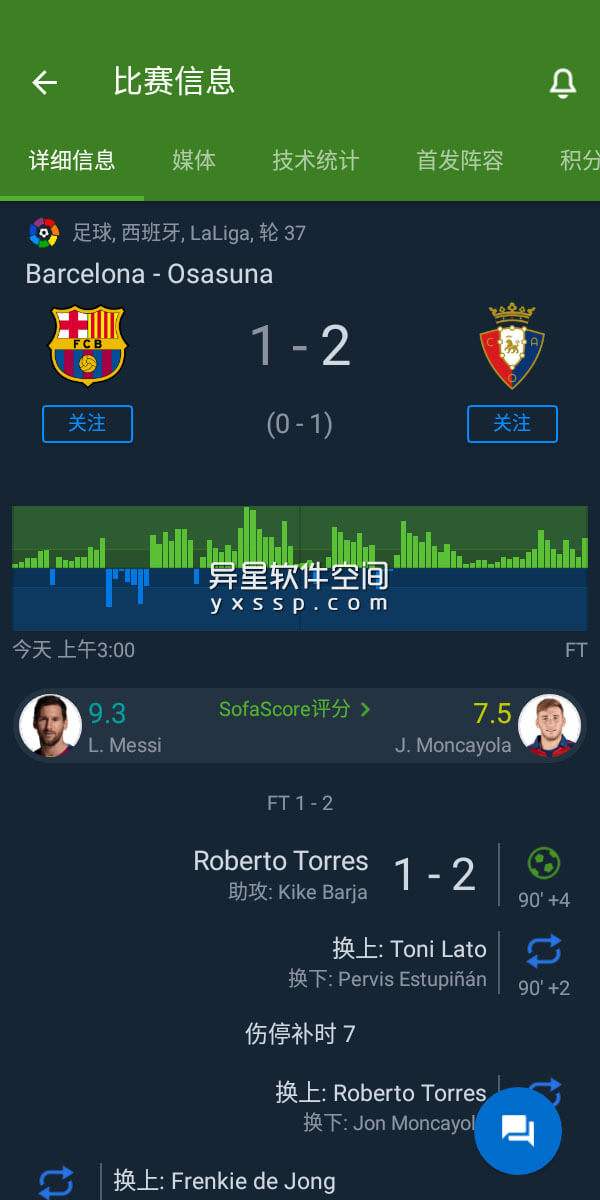This screenshot has height=1200, width=600.
Task: Open the notifications bell
Action: 563,83
